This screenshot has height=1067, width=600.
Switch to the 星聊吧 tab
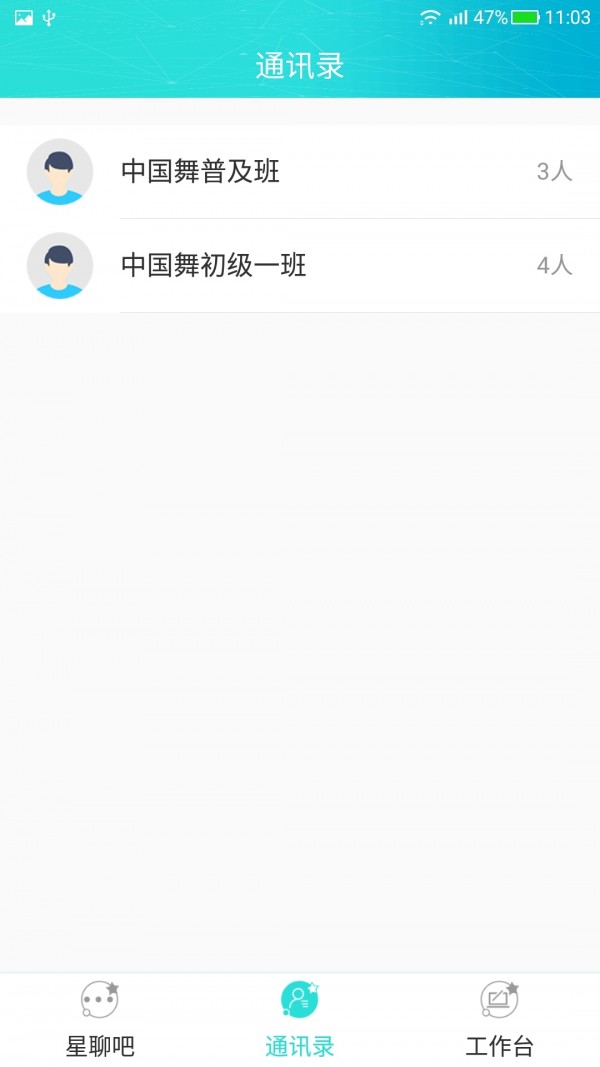100,1019
